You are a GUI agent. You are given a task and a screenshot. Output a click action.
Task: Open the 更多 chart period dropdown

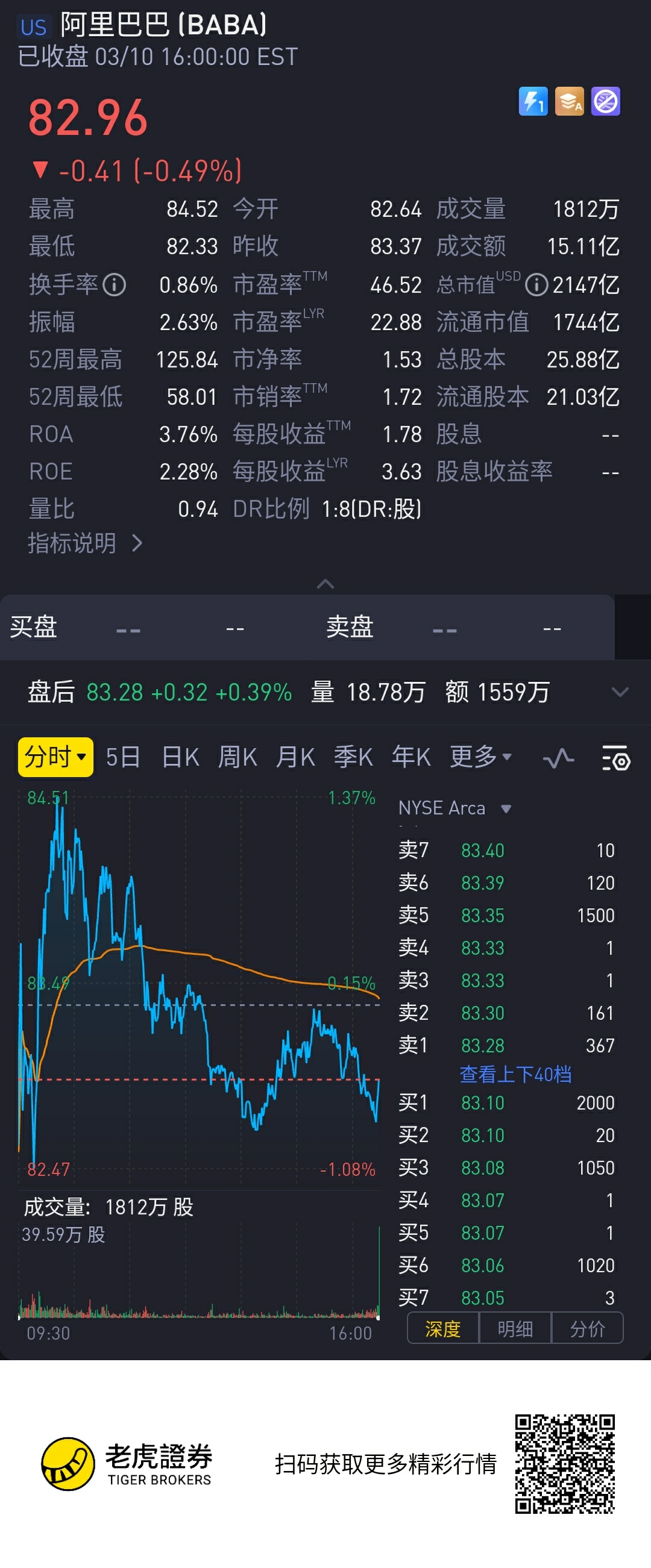click(480, 757)
